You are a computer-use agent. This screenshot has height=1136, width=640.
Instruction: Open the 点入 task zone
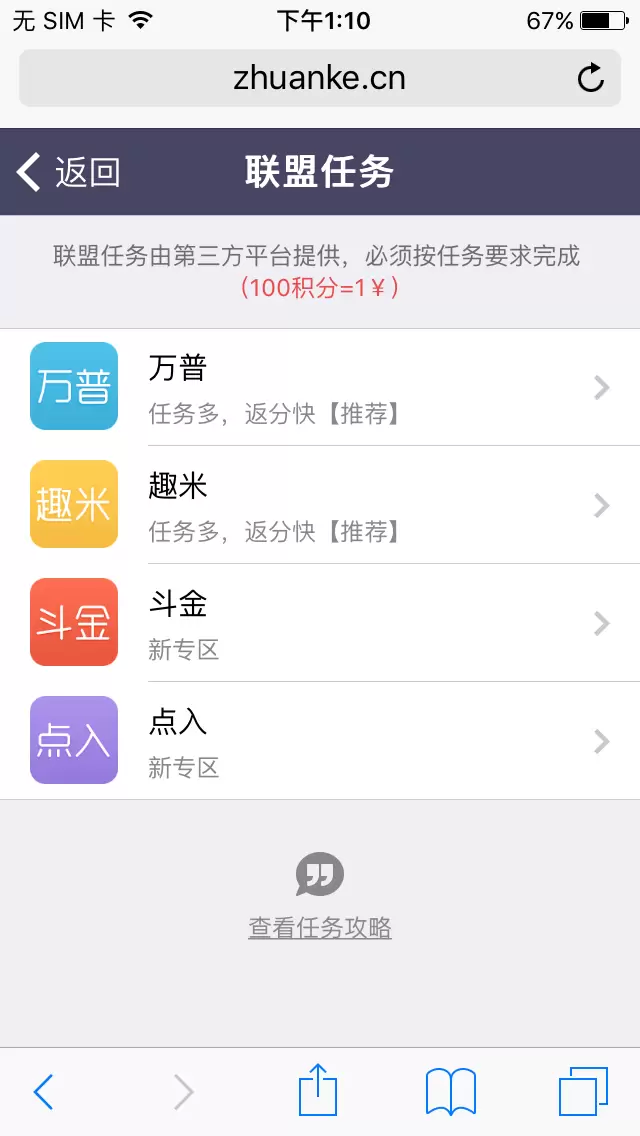tap(320, 741)
